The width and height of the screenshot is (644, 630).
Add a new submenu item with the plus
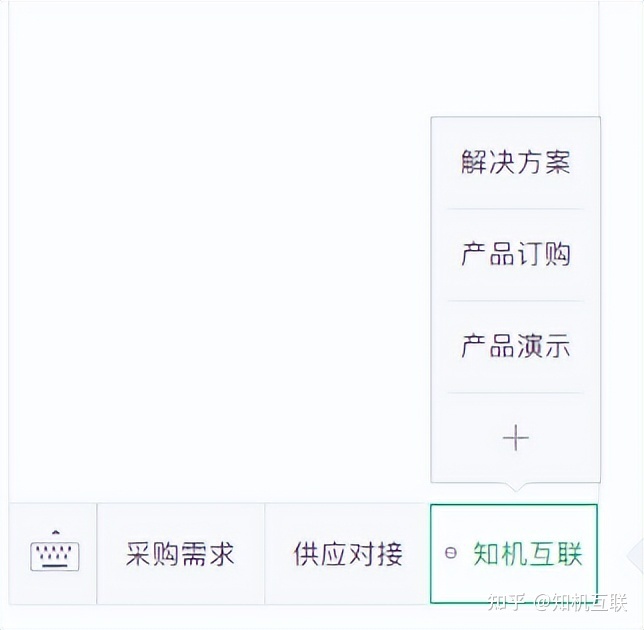pyautogui.click(x=515, y=438)
